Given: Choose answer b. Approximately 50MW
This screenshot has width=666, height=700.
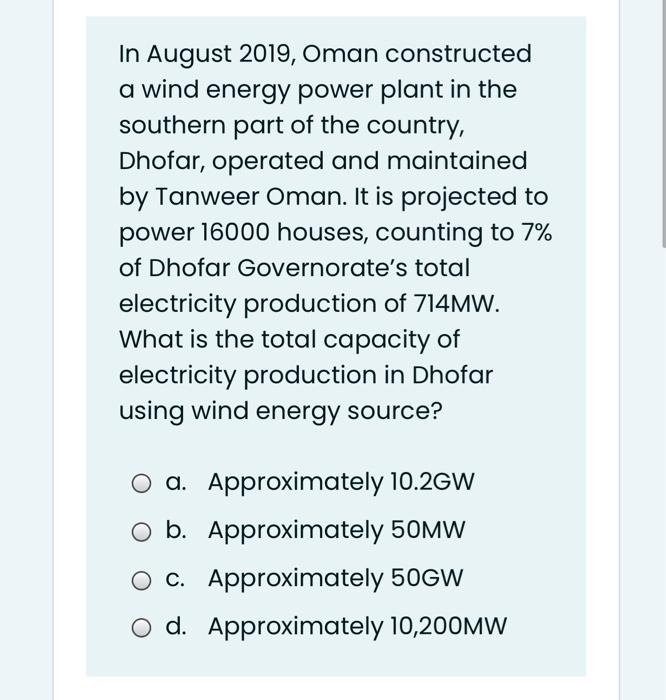Looking at the screenshot, I should (x=142, y=531).
